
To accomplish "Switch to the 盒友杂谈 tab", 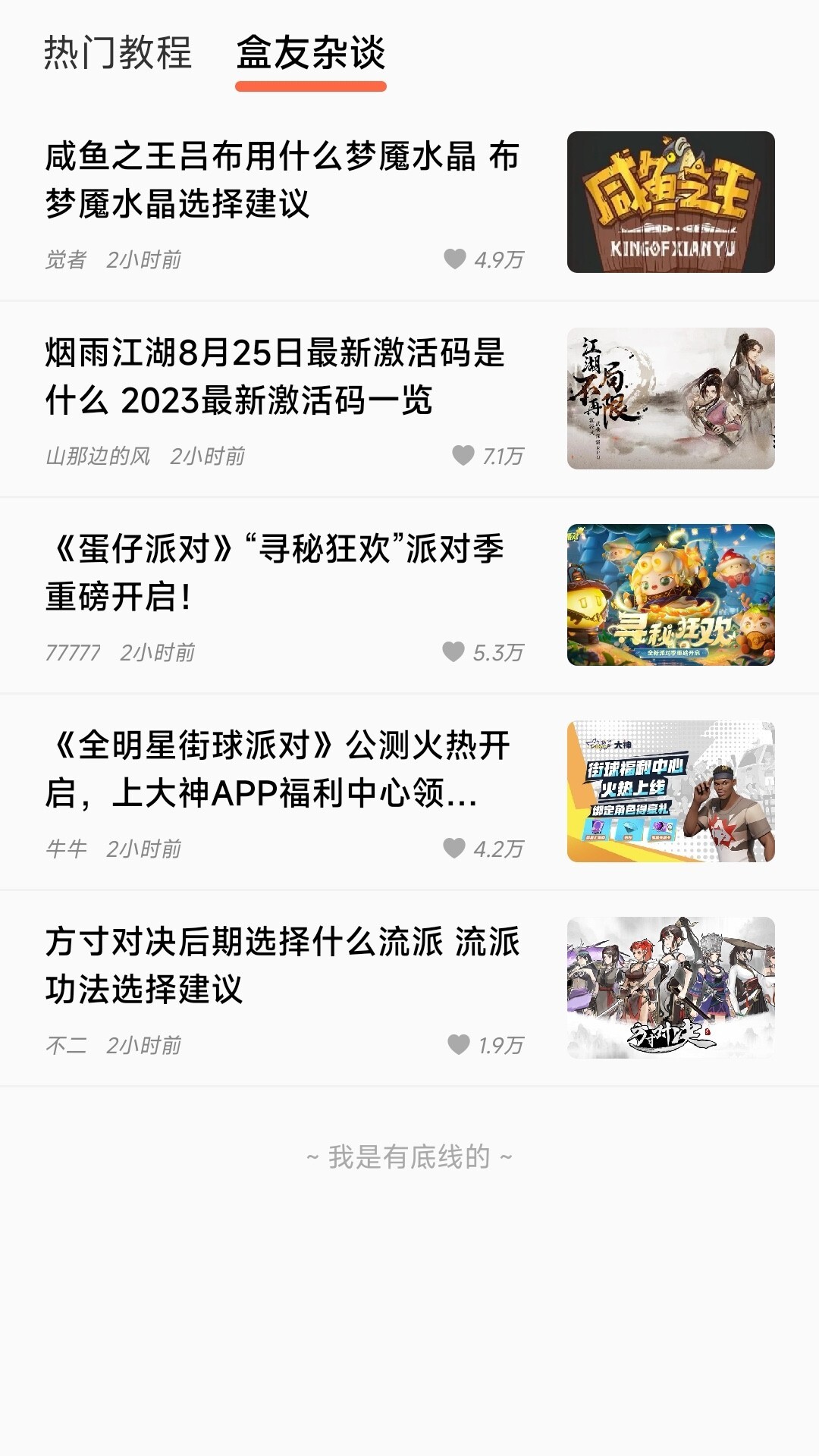I will pyautogui.click(x=311, y=53).
